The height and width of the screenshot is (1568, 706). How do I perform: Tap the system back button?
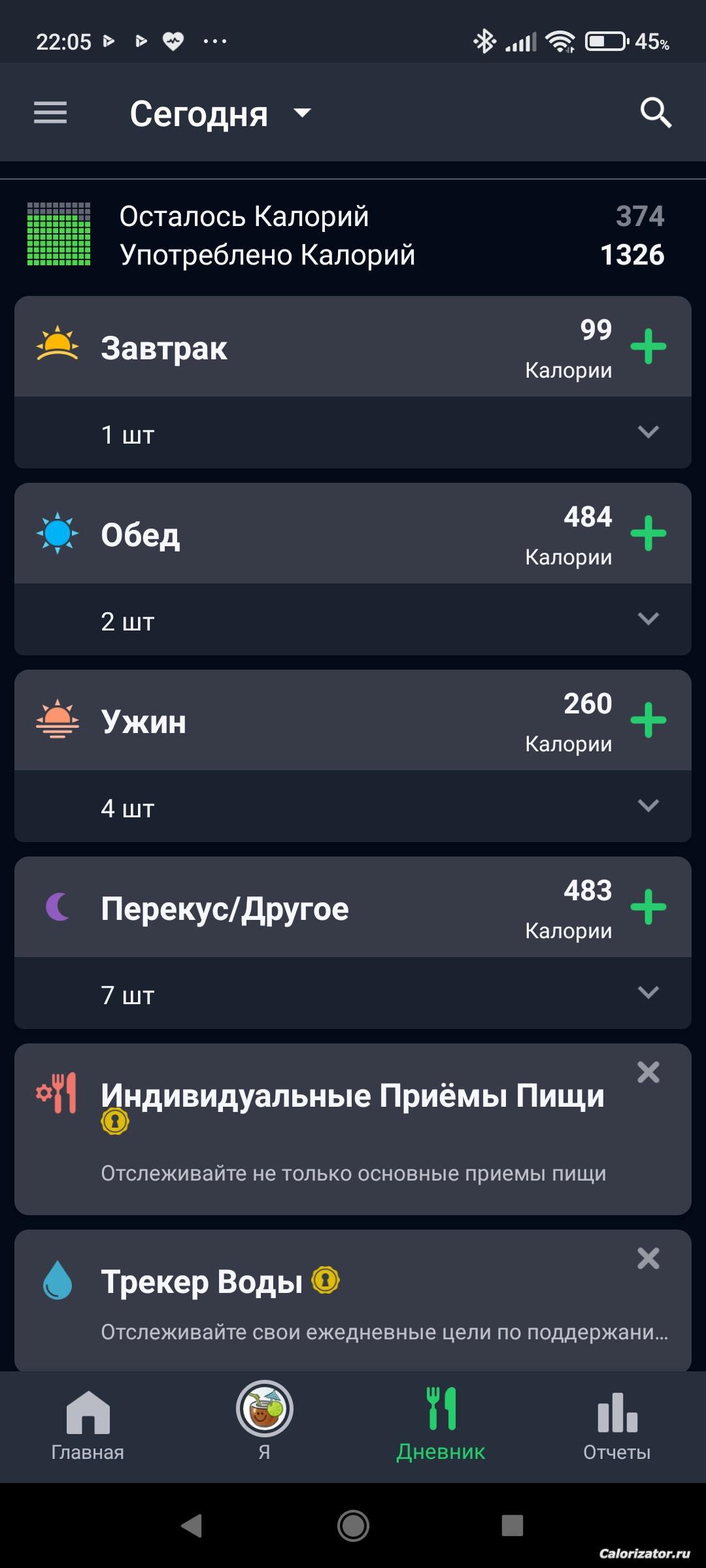192,1526
